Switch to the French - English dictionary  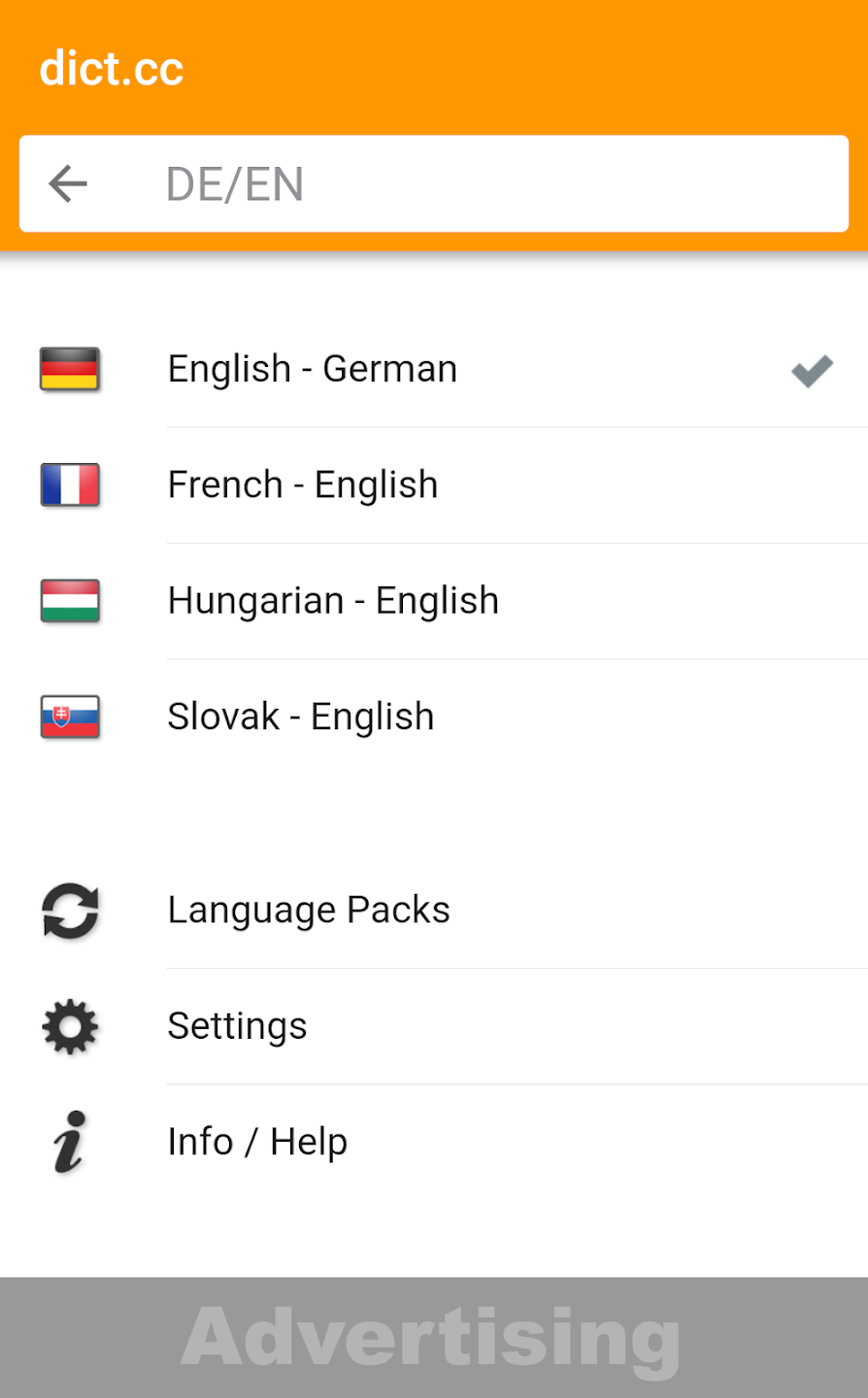pyautogui.click(x=302, y=484)
